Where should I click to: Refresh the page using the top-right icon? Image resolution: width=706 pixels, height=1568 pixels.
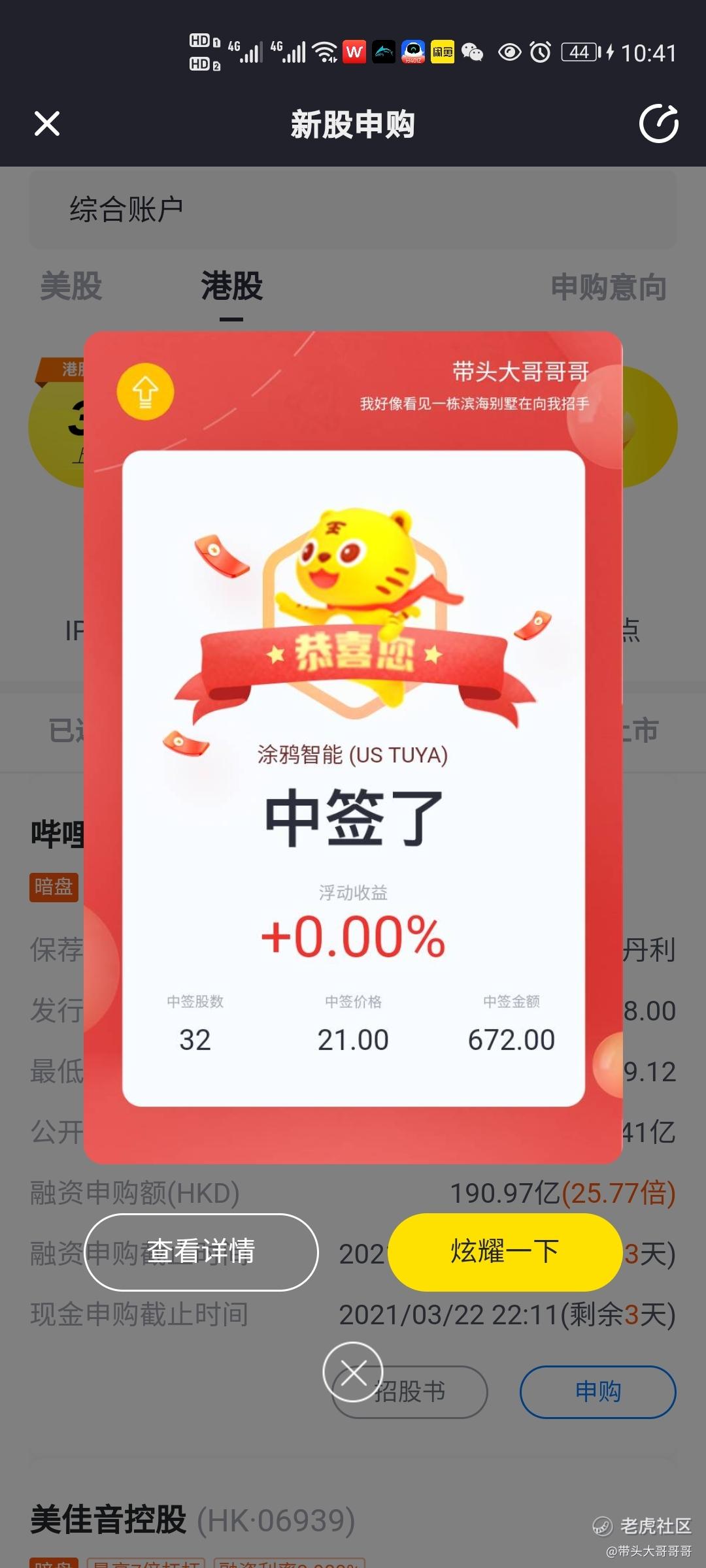658,123
